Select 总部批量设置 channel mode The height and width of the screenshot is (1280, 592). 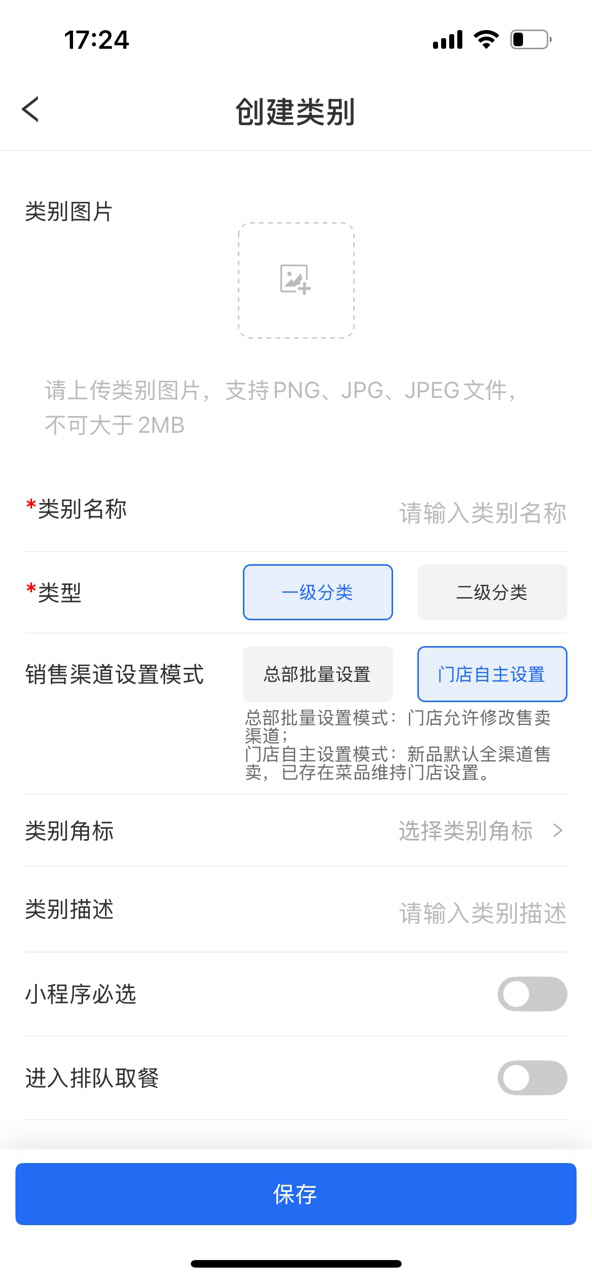point(318,674)
